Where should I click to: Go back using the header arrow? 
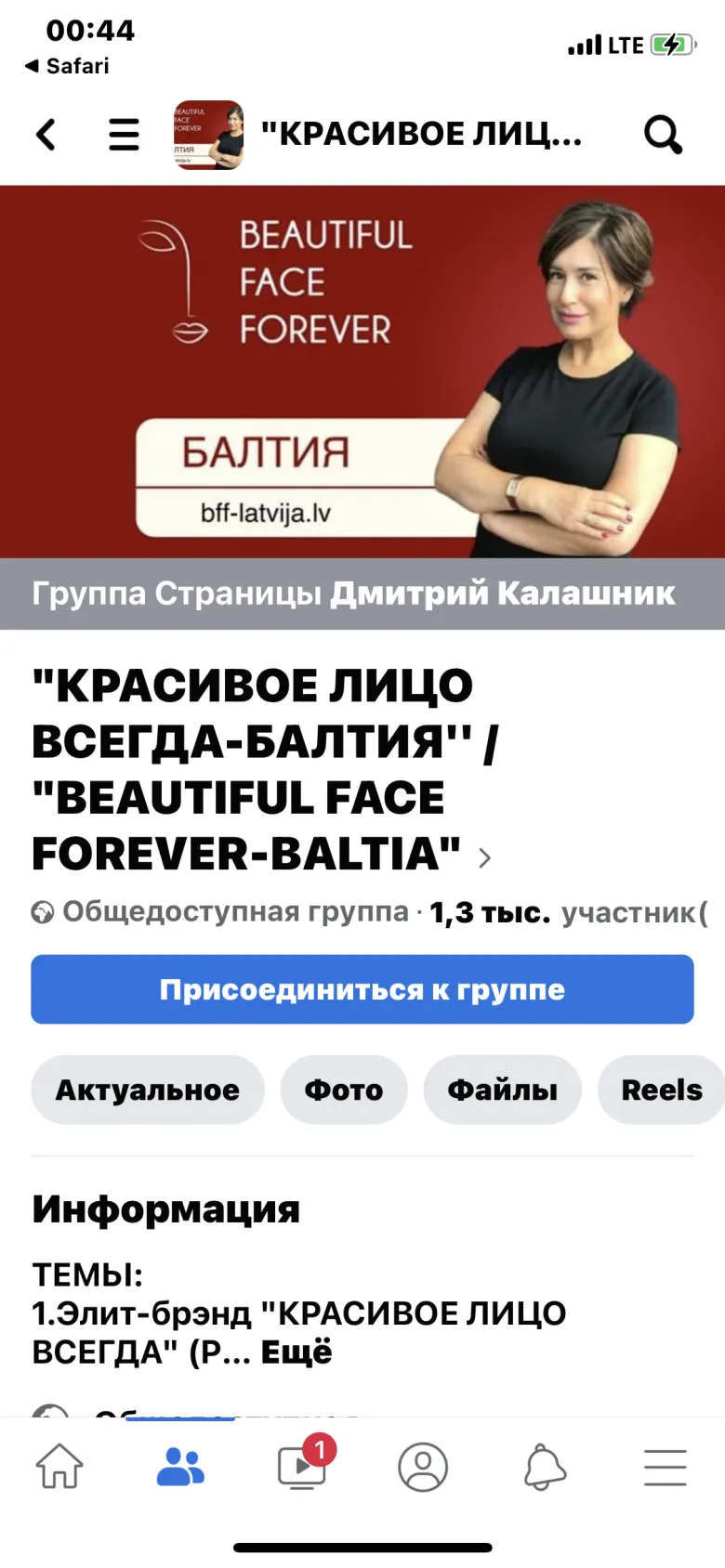[46, 135]
